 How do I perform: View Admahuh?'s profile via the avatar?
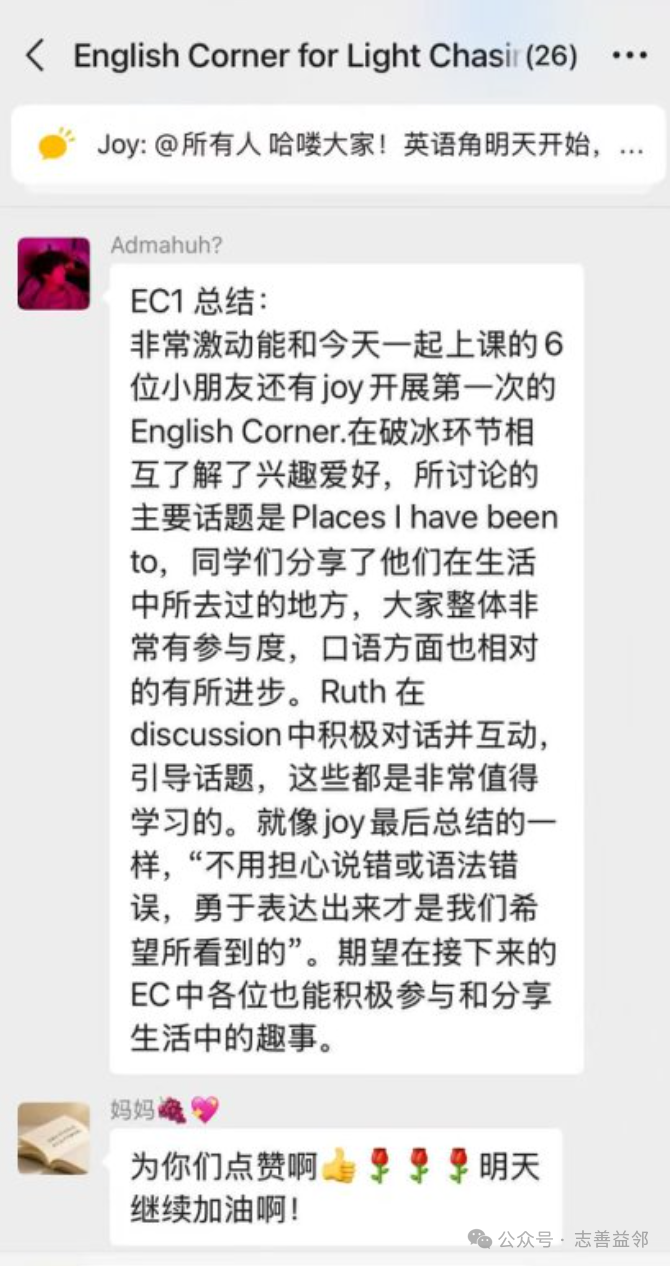pos(54,273)
